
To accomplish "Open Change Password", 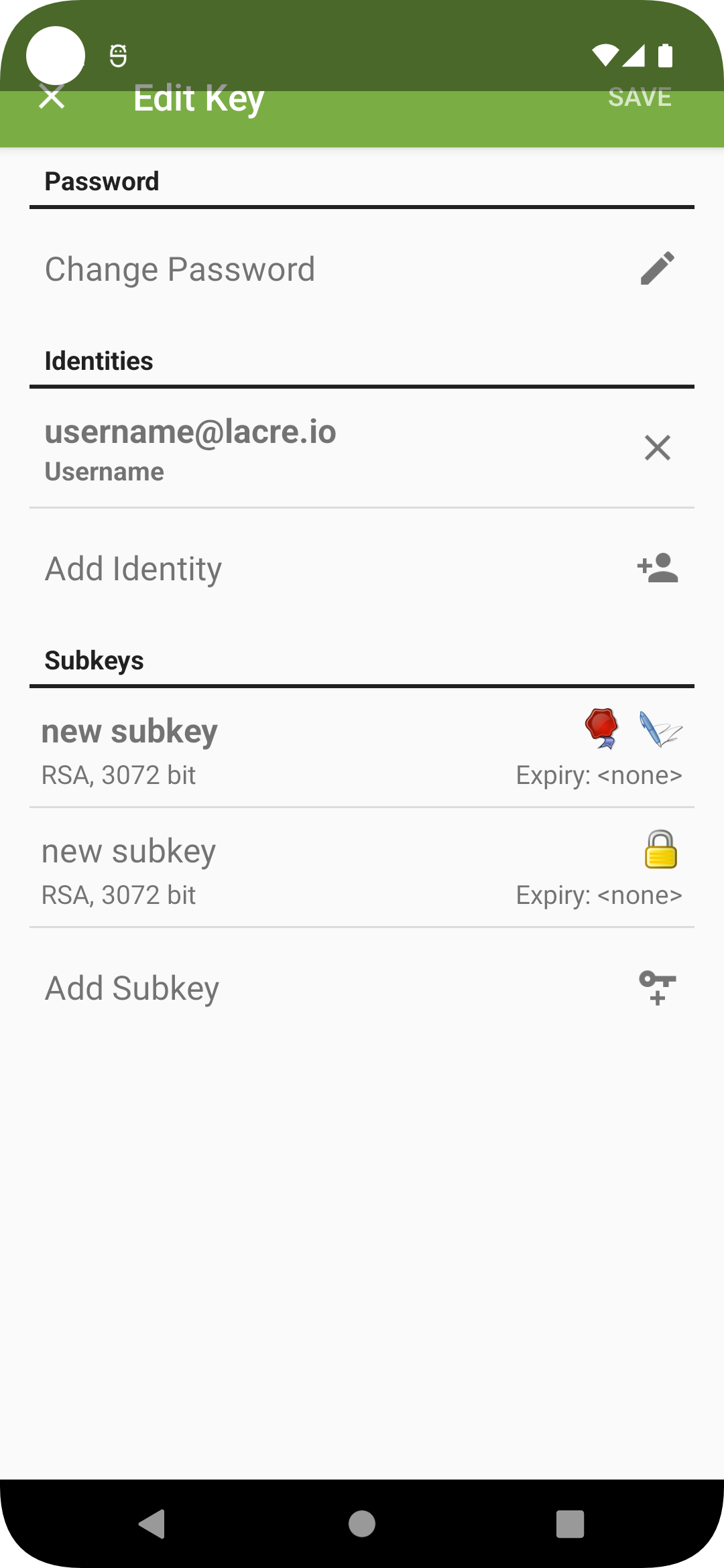I will coord(362,269).
